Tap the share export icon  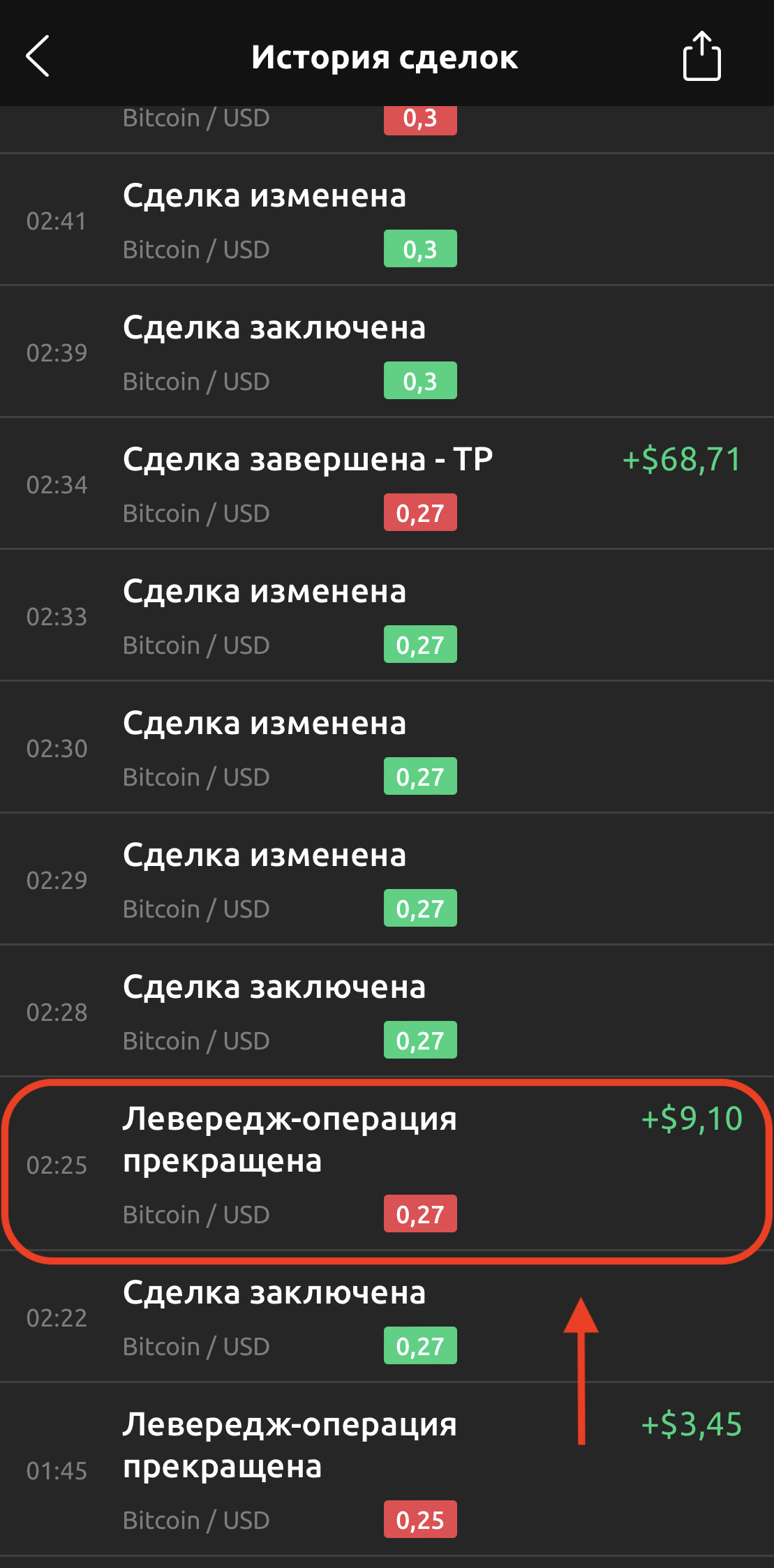pyautogui.click(x=701, y=57)
